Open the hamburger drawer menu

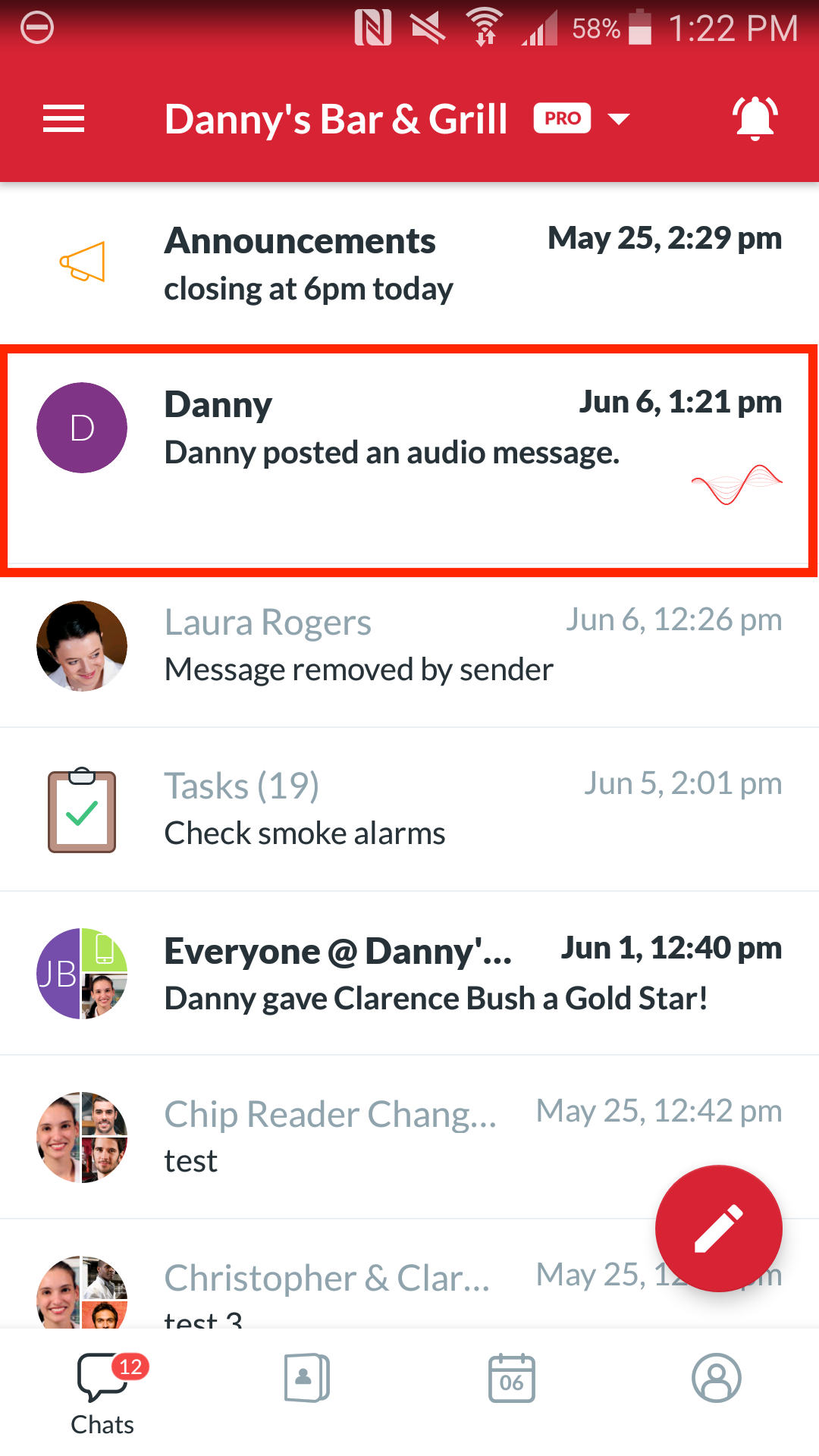(x=64, y=119)
